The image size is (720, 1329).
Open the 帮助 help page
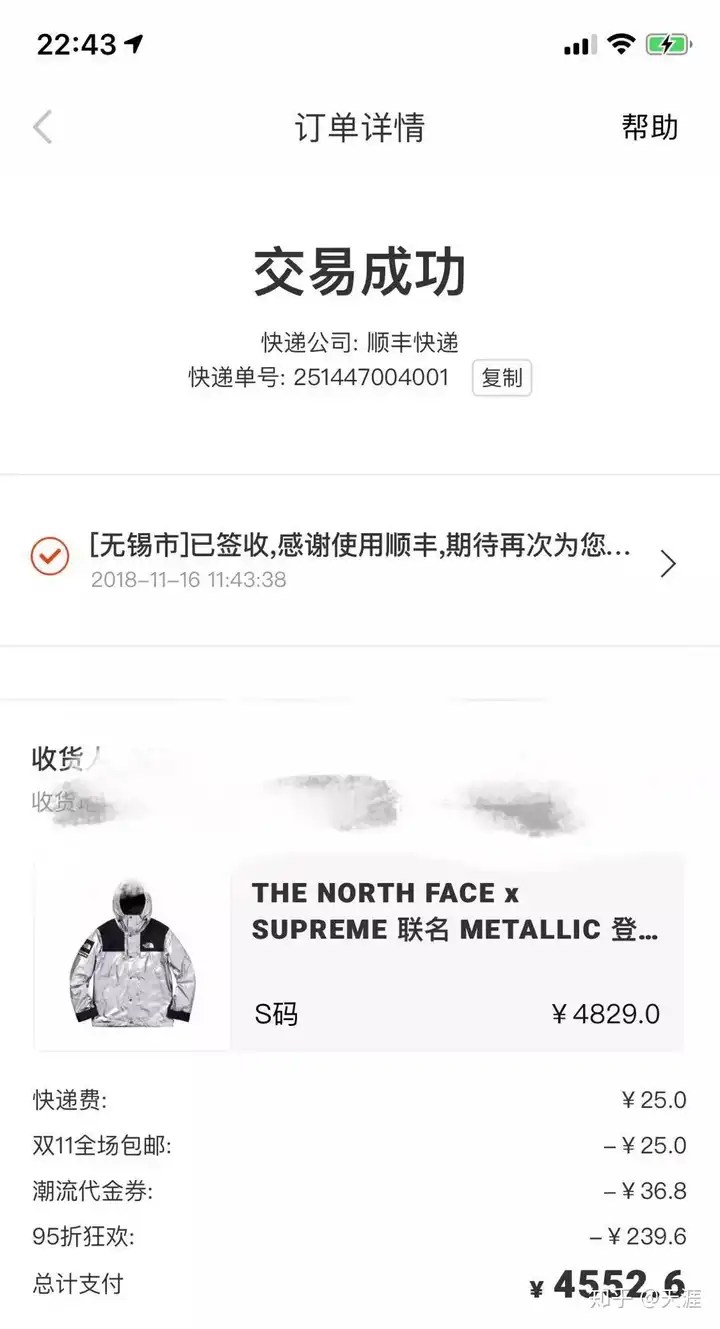point(649,128)
